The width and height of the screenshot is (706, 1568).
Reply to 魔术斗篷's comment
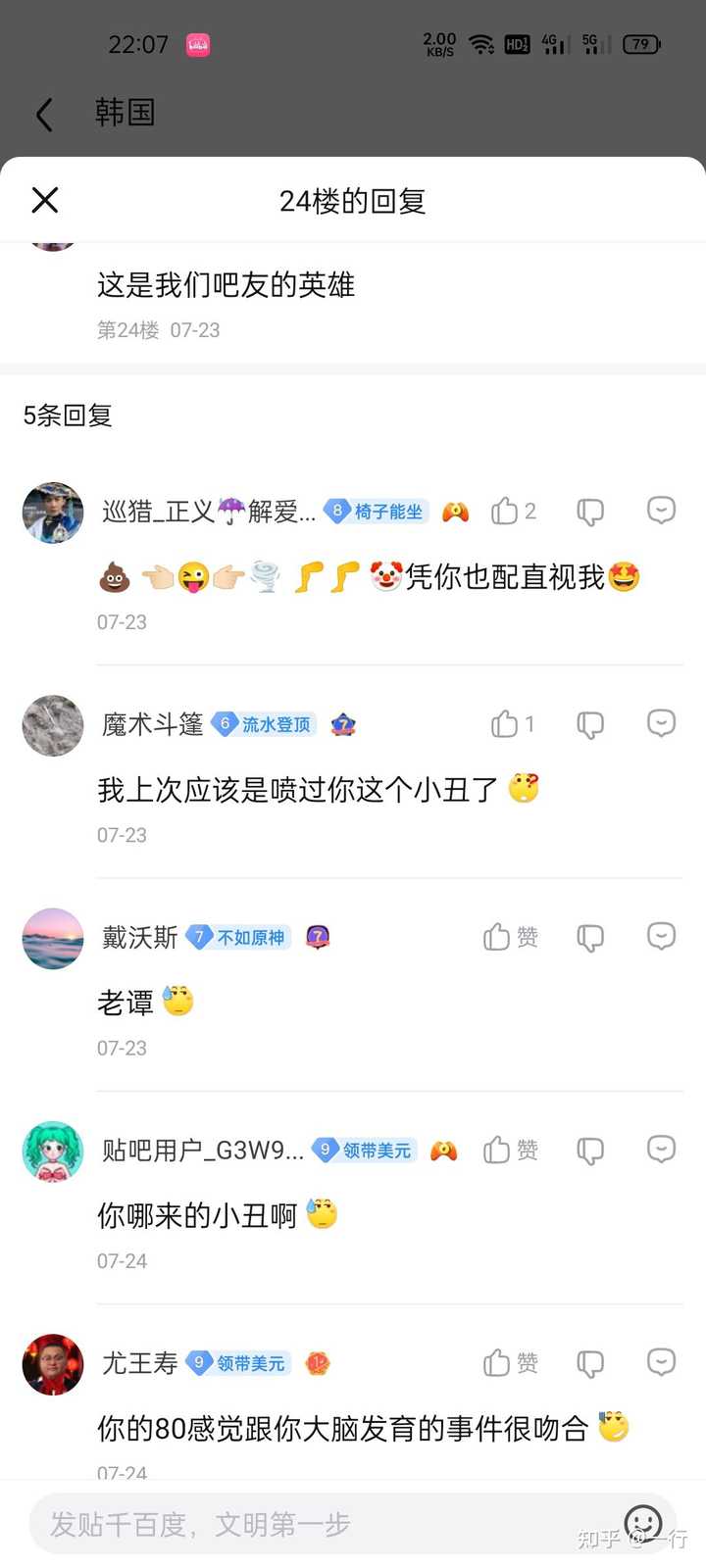pyautogui.click(x=662, y=723)
